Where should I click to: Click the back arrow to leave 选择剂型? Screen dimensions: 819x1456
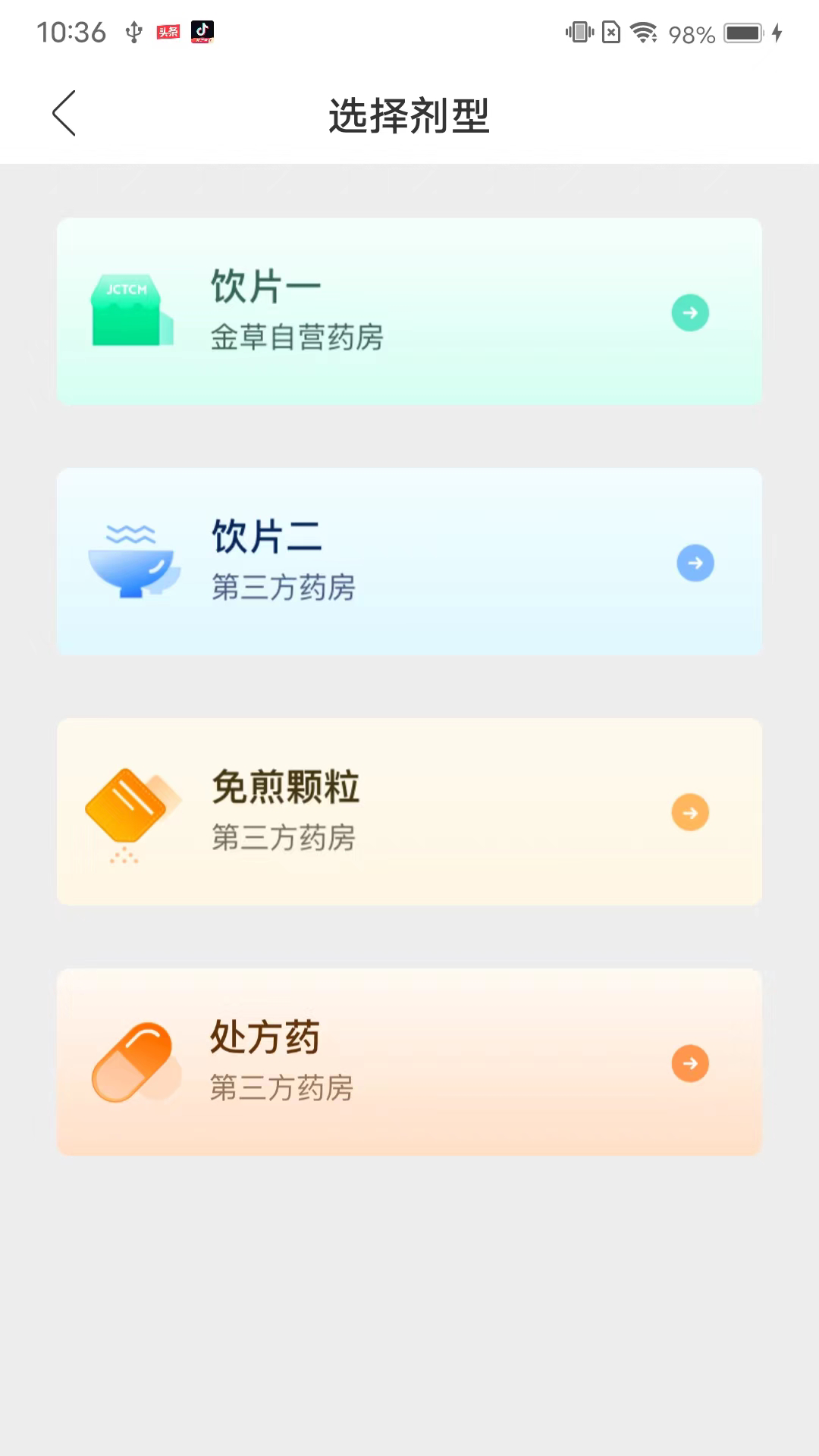coord(64,112)
